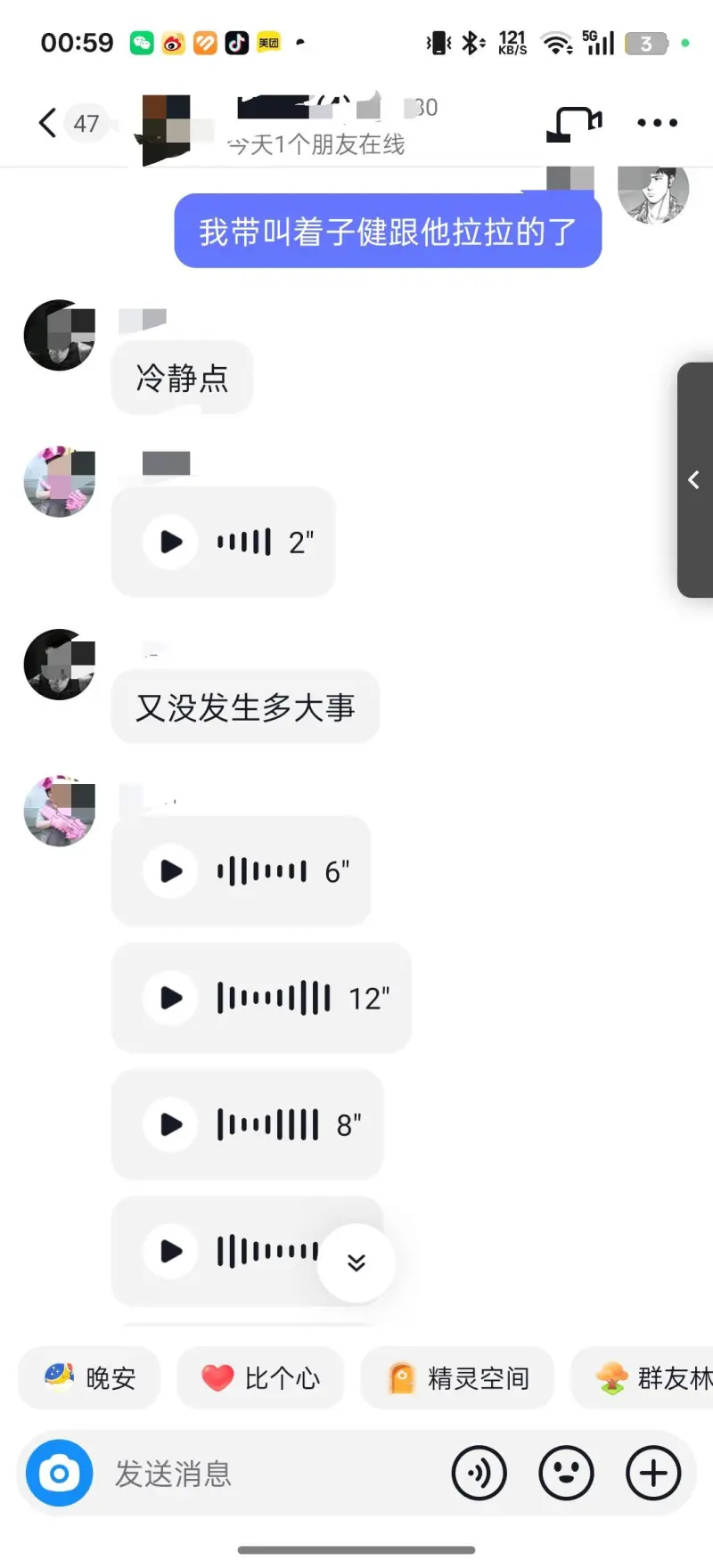The image size is (713, 1568).
Task: Play the 2-second voice message
Action: pos(171,542)
